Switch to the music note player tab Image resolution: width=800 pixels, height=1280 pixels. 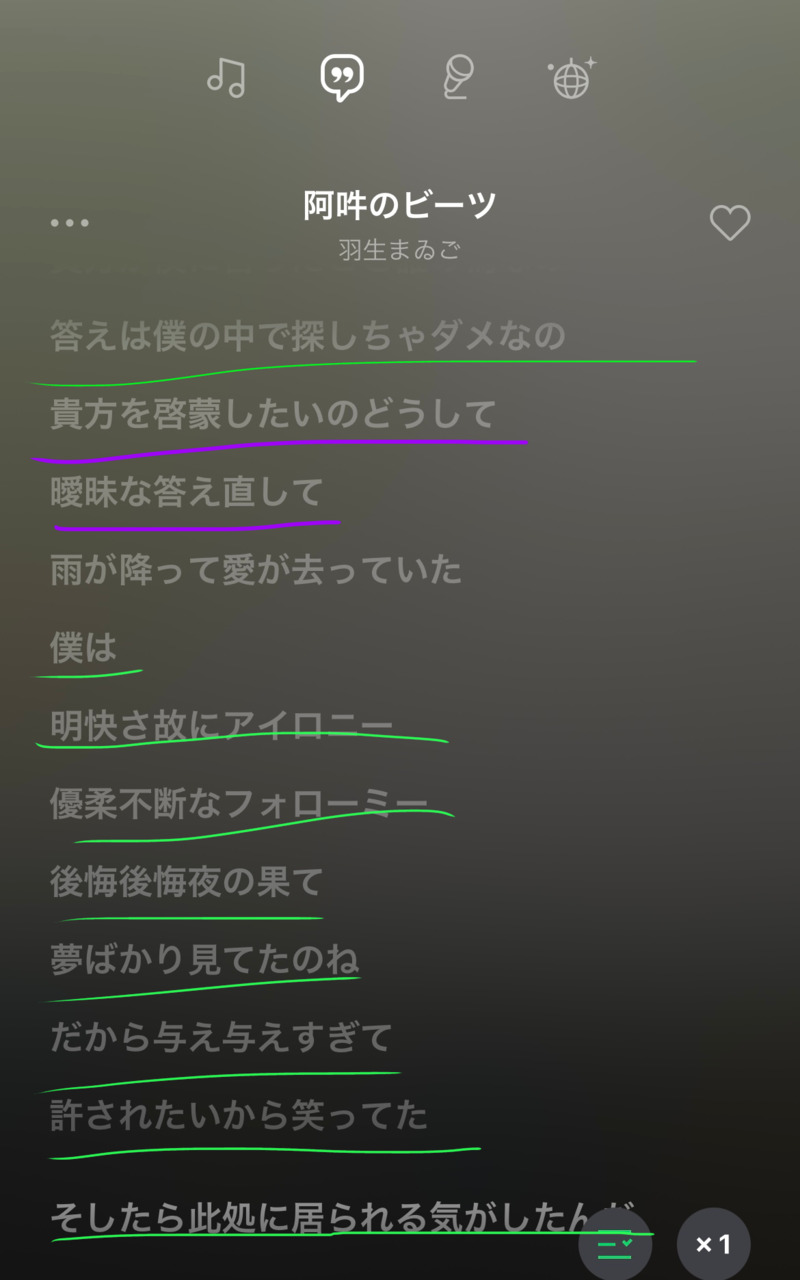[226, 77]
